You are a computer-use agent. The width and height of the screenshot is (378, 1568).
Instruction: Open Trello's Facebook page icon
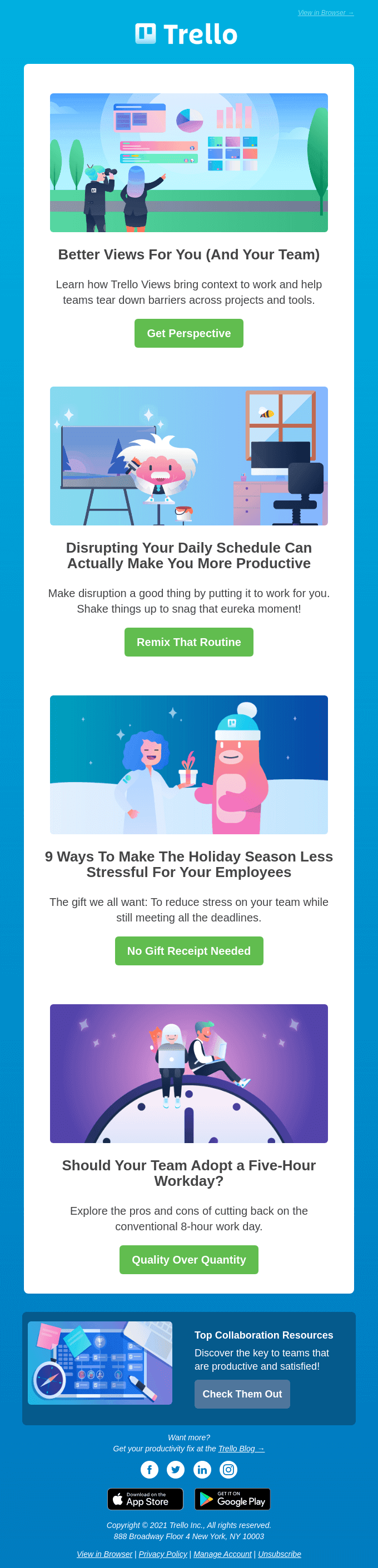tap(150, 1469)
